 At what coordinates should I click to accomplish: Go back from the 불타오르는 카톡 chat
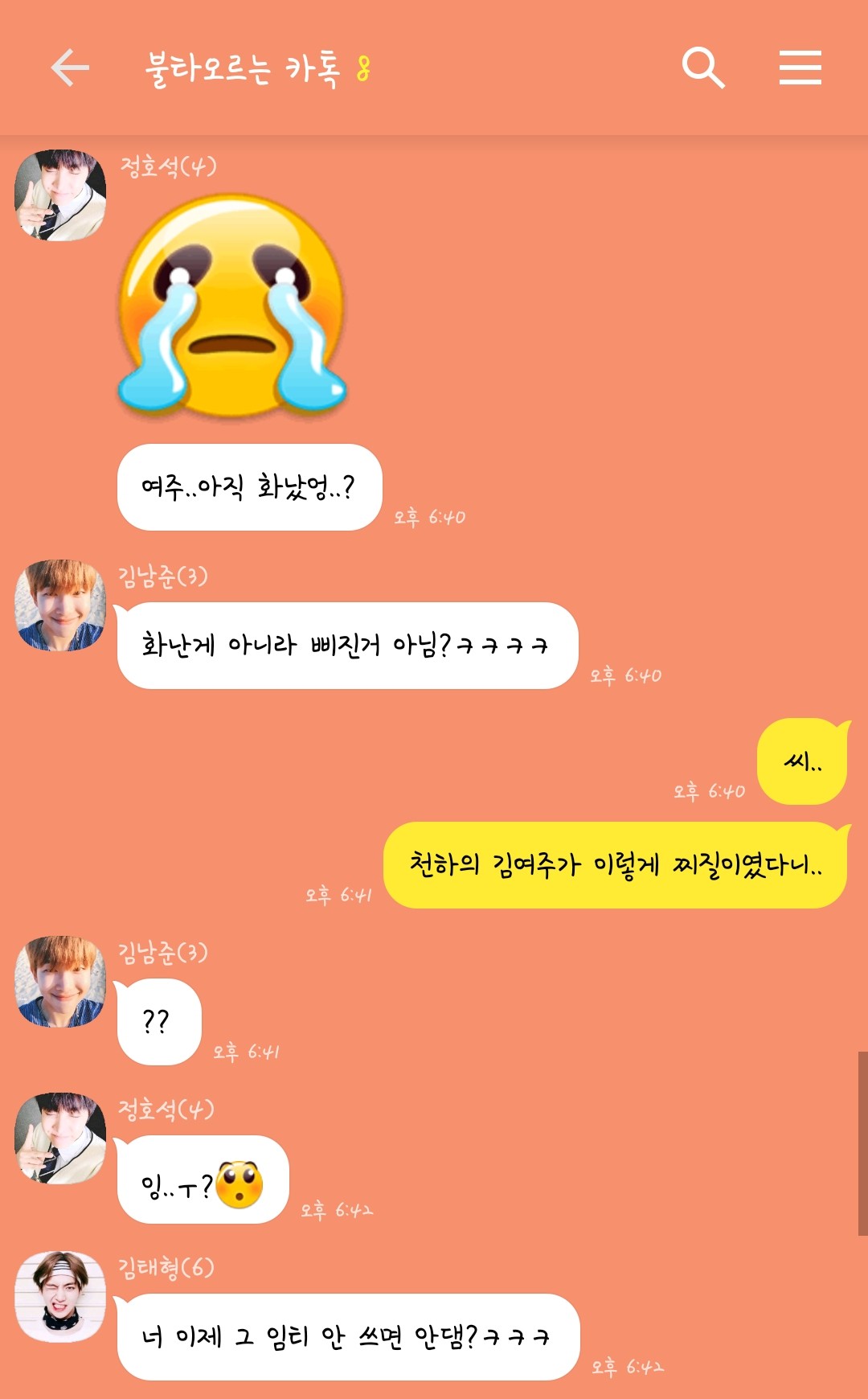coord(70,68)
